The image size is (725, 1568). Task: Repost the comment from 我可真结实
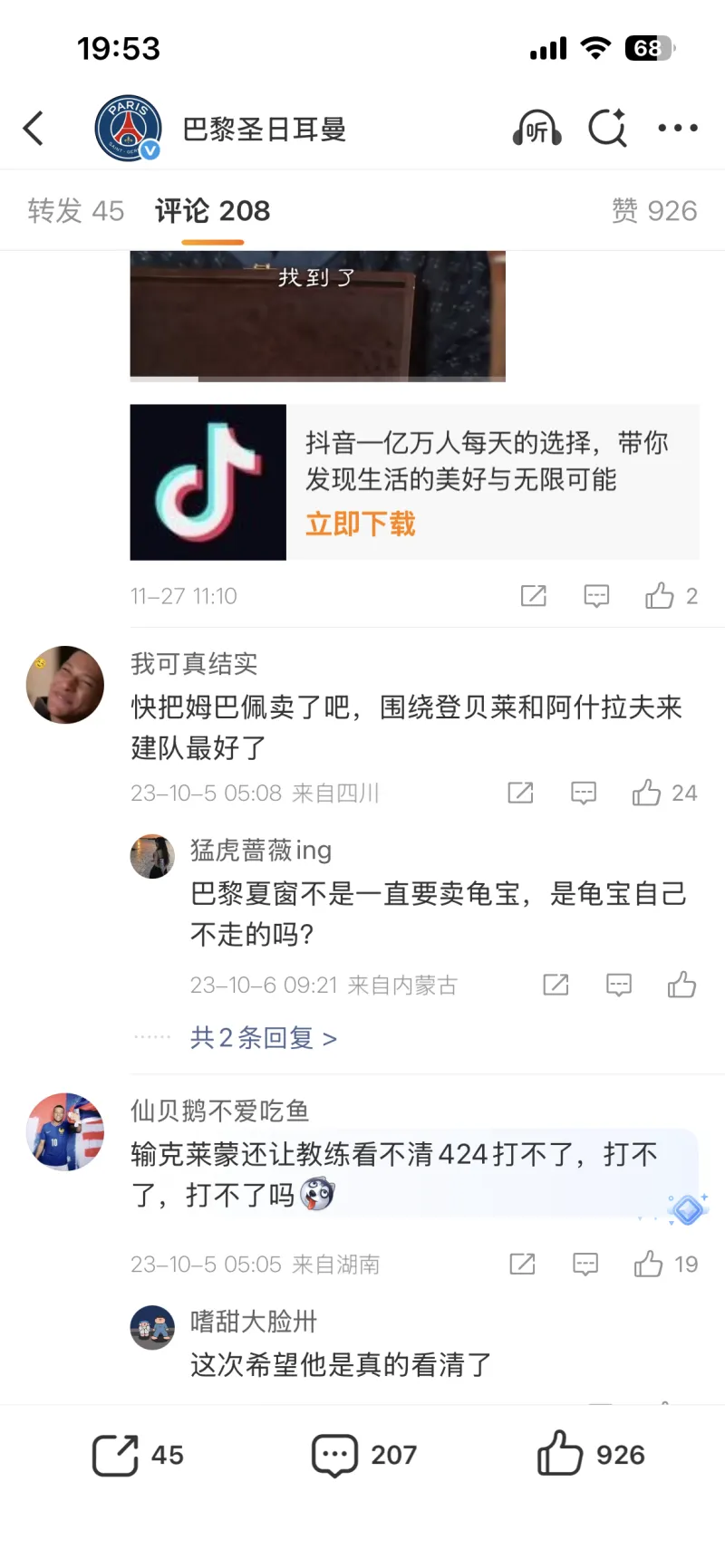[x=520, y=794]
